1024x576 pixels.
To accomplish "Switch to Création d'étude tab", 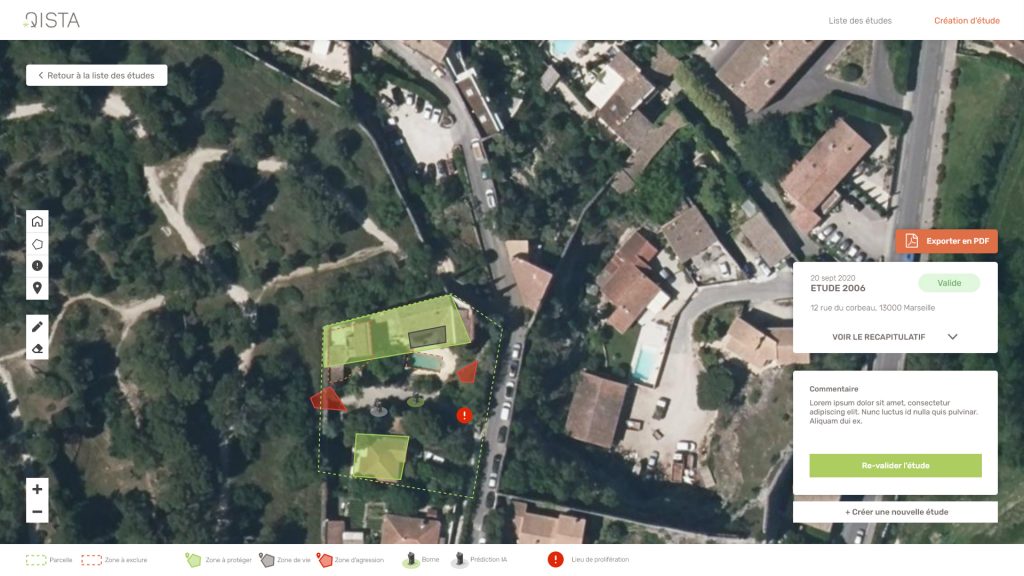I will 966,20.
